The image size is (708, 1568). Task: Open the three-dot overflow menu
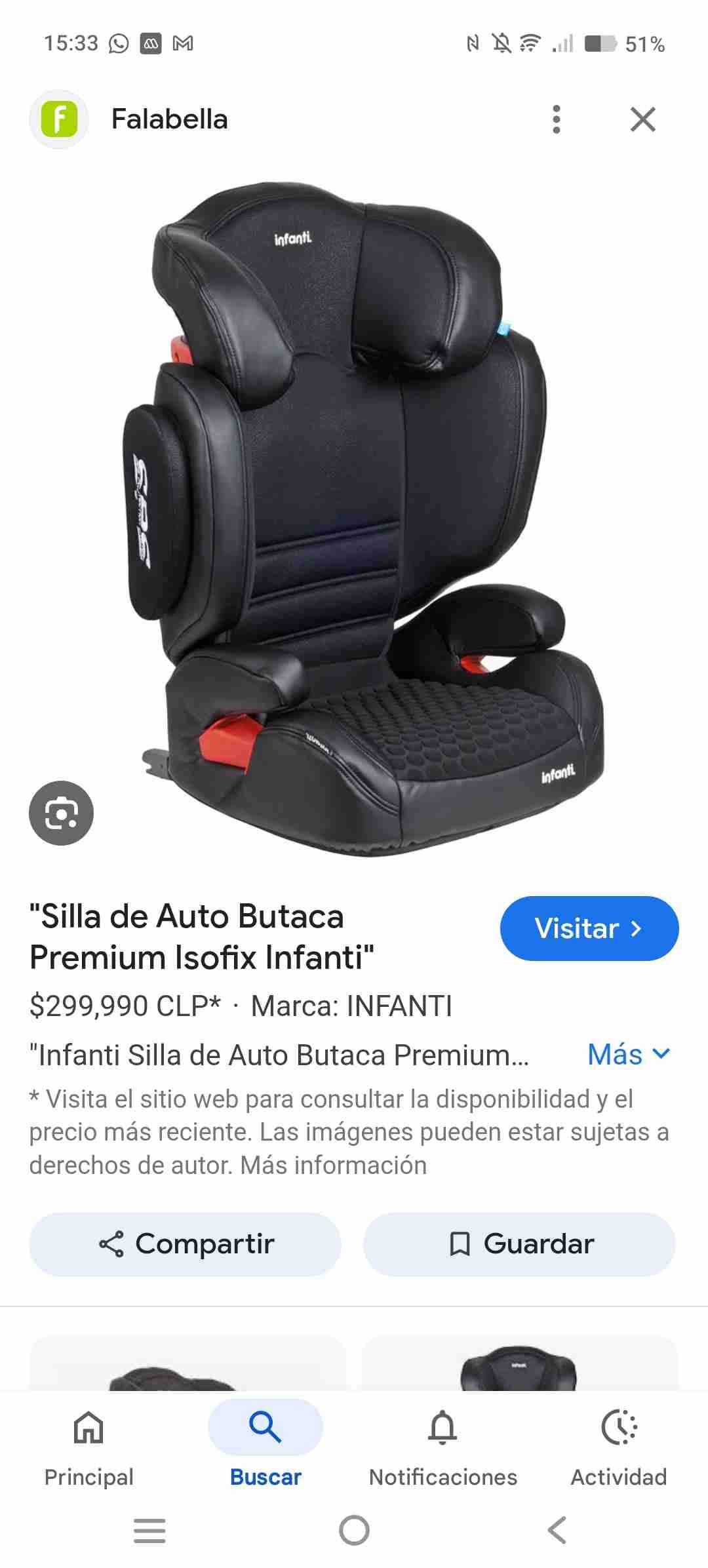coord(557,119)
